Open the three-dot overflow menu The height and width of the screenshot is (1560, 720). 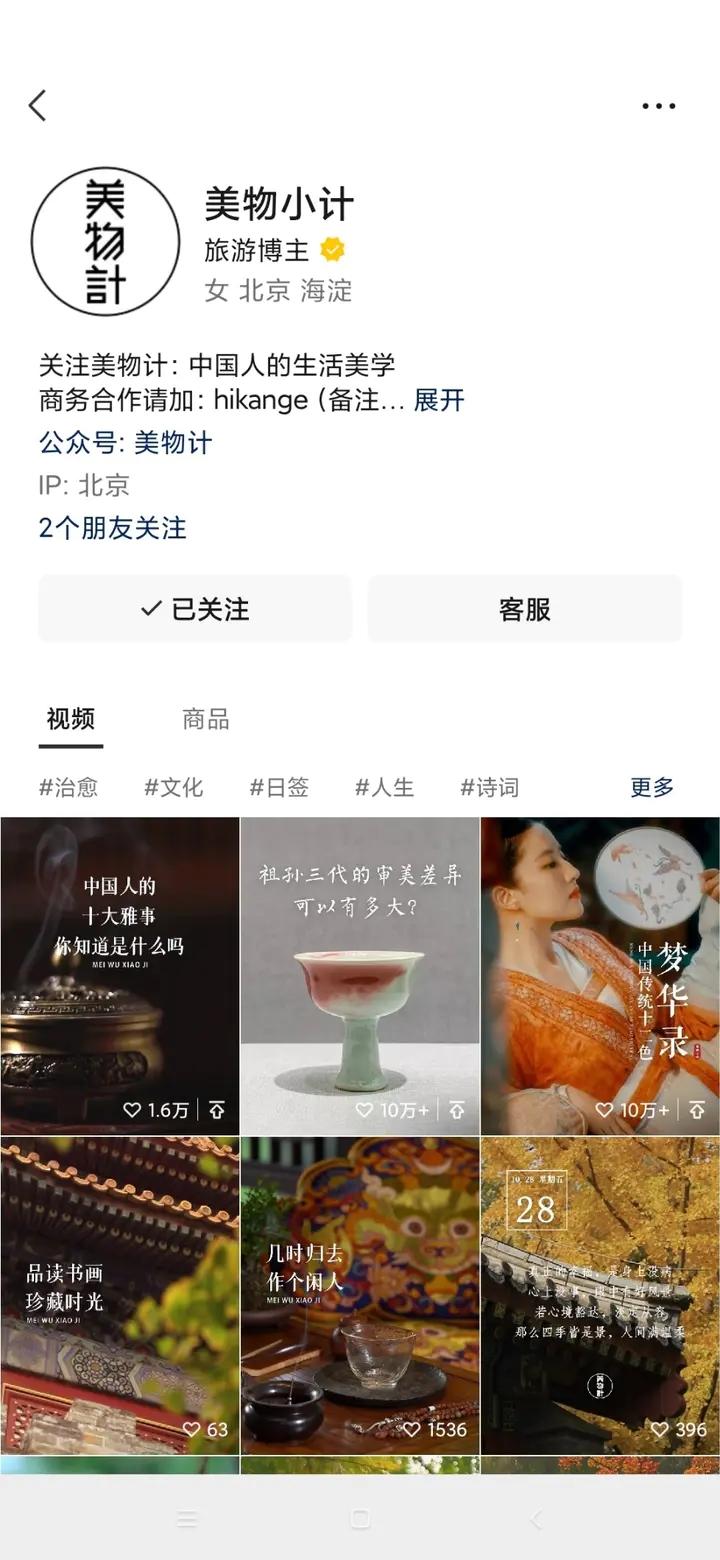658,106
